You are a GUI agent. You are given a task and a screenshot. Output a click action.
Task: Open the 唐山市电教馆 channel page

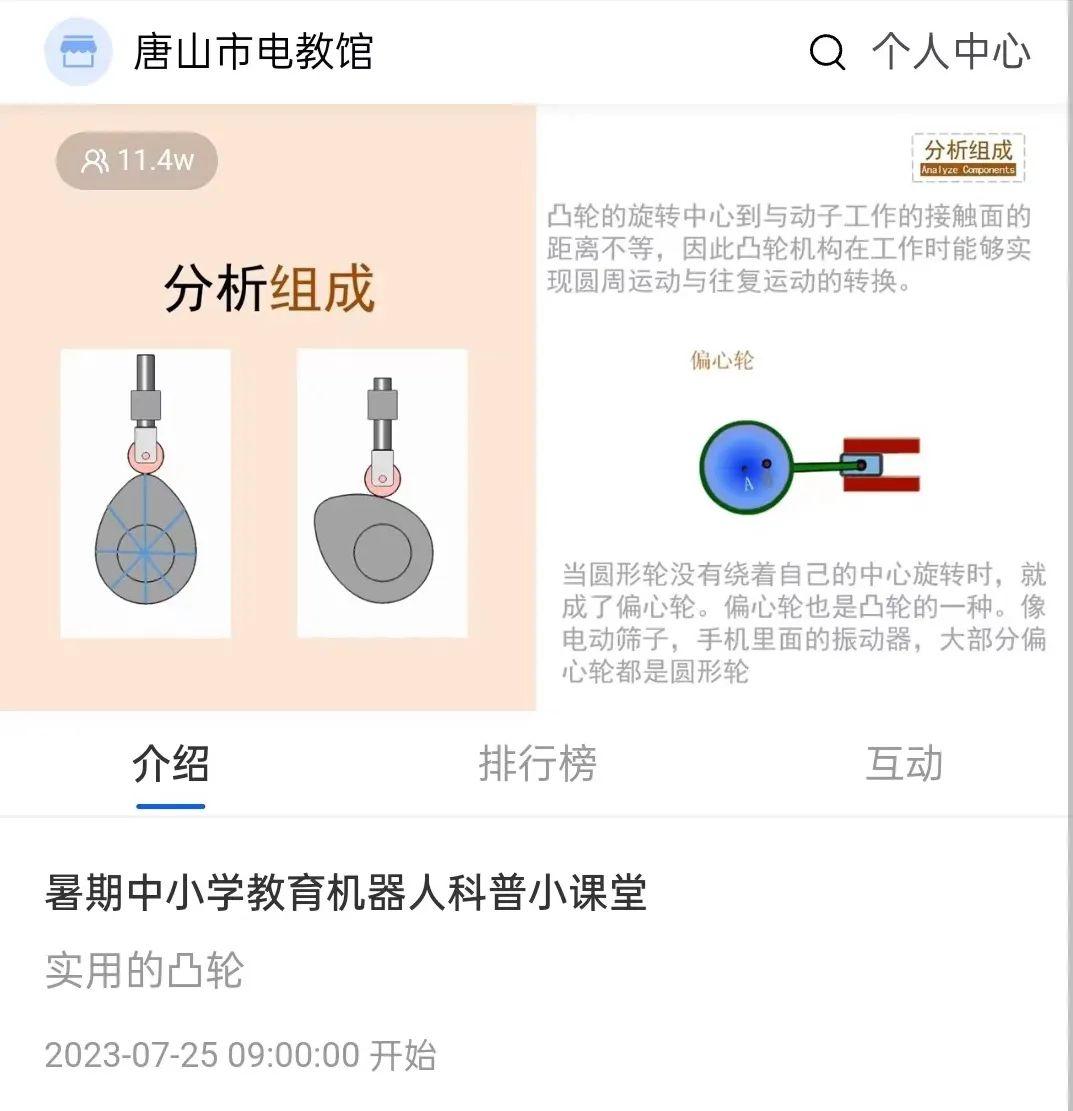pyautogui.click(x=252, y=52)
